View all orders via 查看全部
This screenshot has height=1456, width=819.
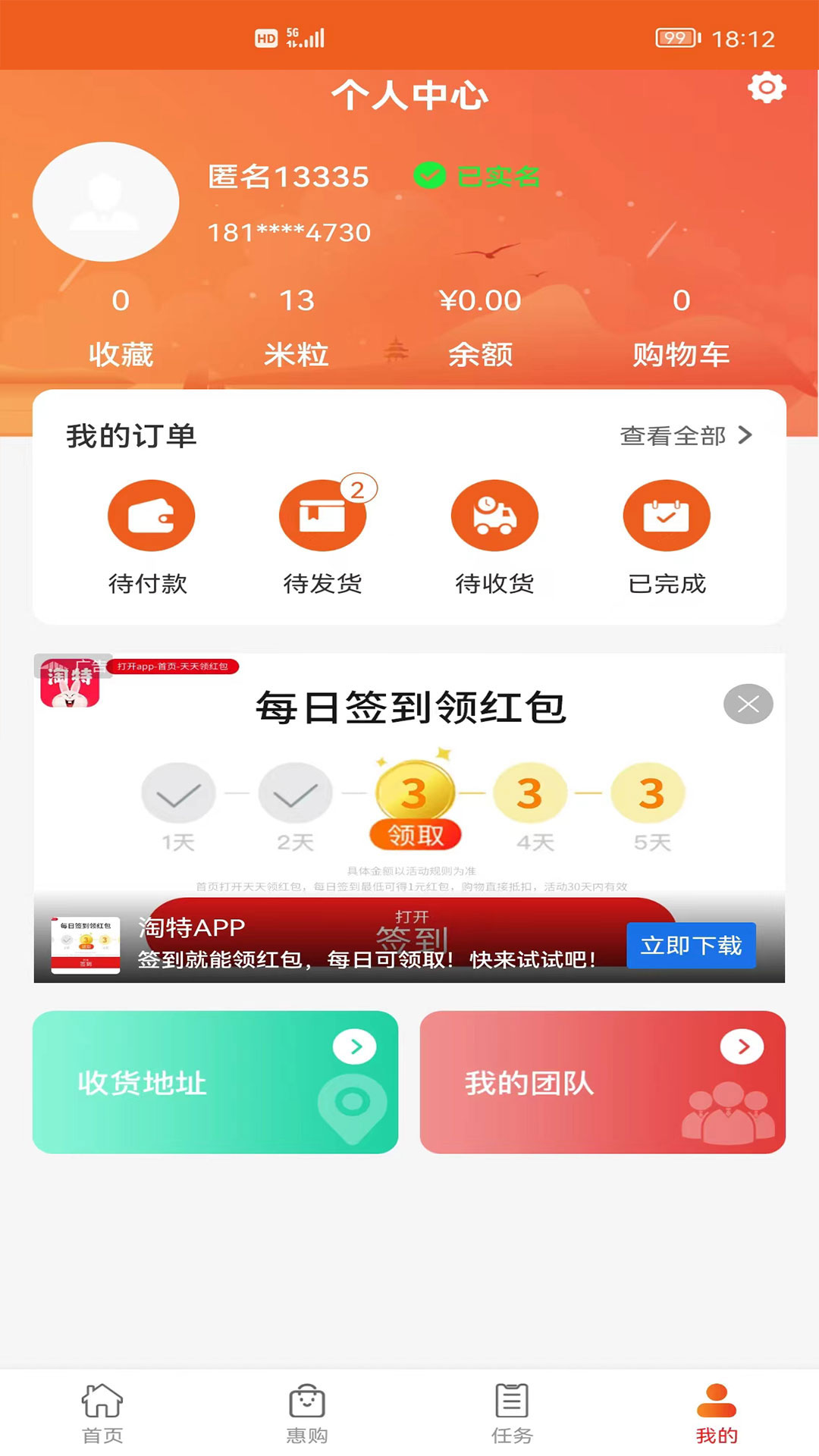686,436
